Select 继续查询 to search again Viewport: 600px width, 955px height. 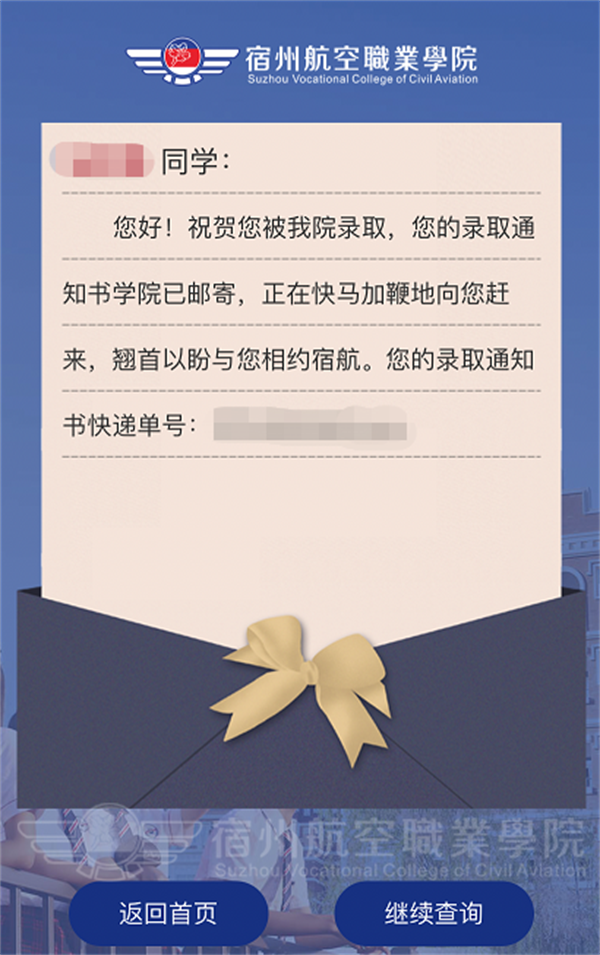click(x=433, y=913)
